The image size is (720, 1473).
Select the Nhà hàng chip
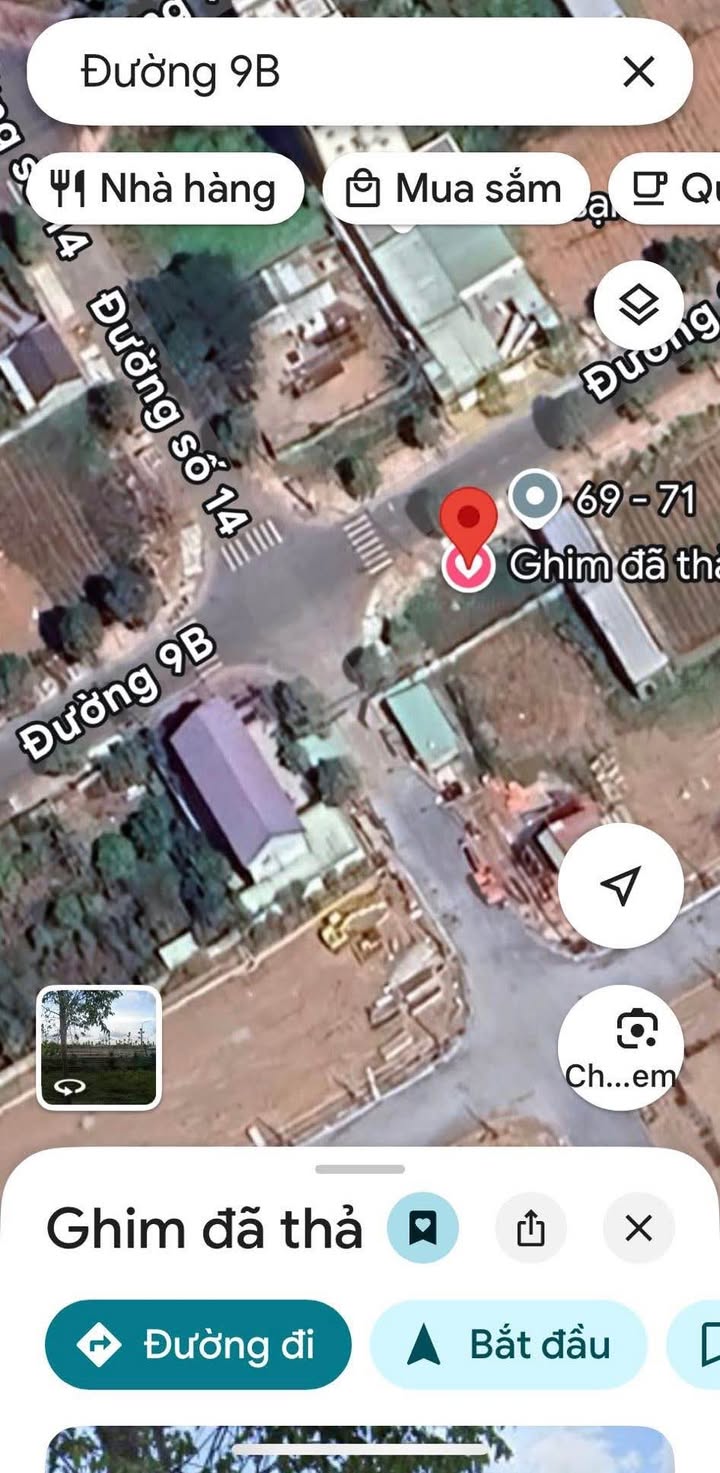165,188
